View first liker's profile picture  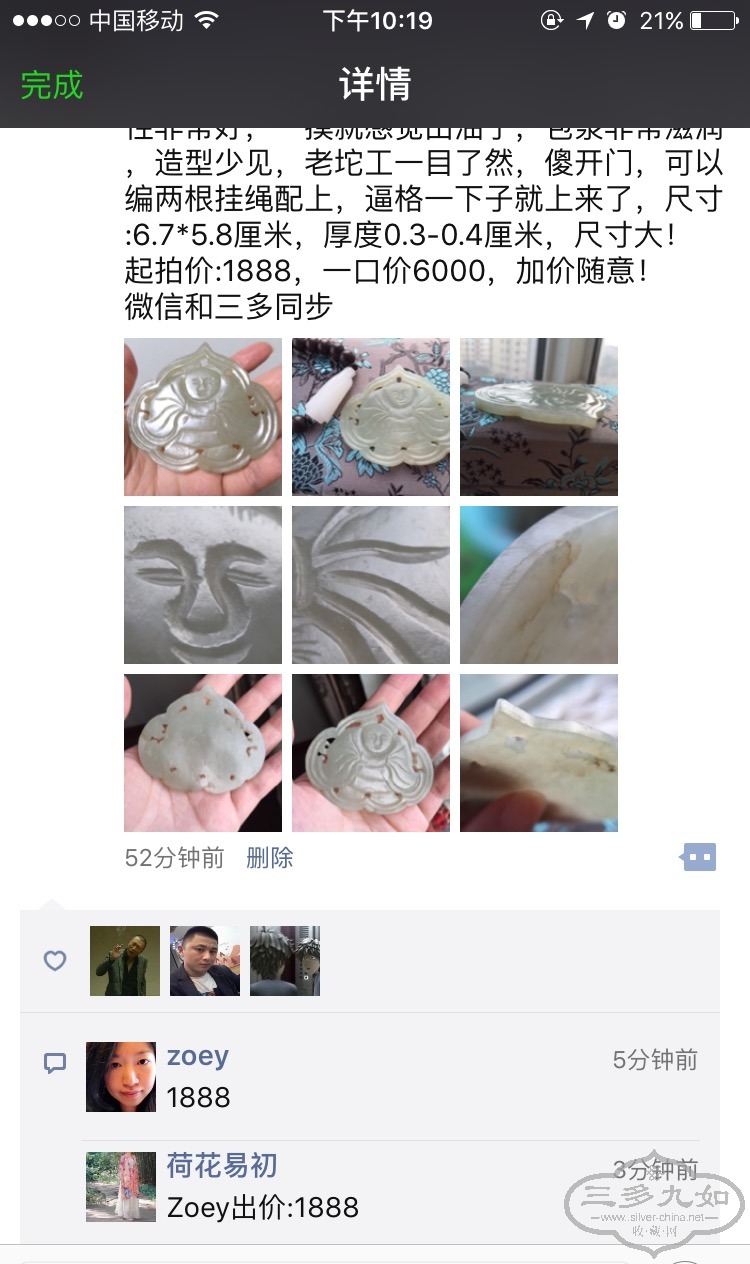[125, 961]
